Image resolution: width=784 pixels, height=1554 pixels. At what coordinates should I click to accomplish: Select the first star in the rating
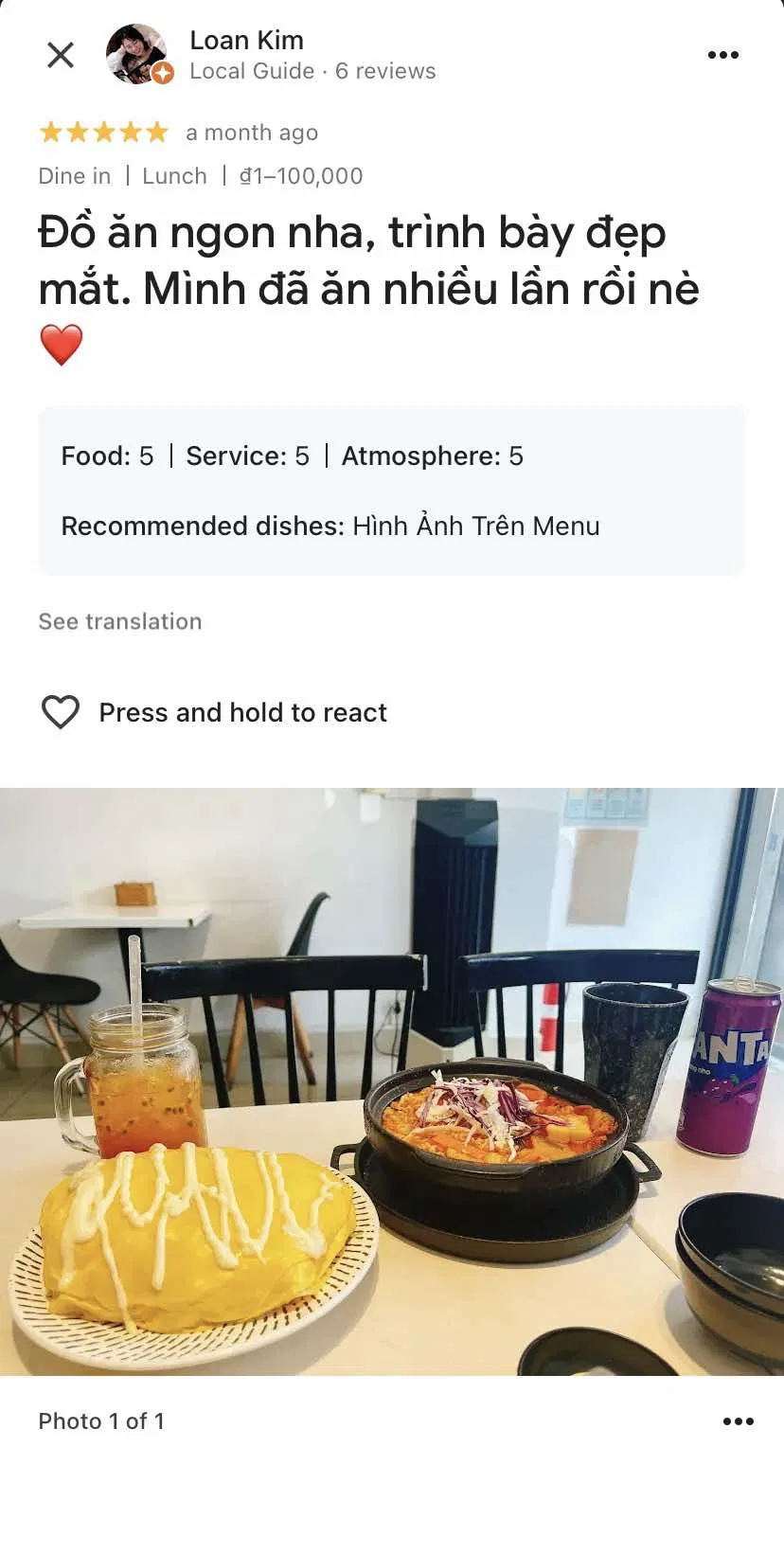point(50,133)
